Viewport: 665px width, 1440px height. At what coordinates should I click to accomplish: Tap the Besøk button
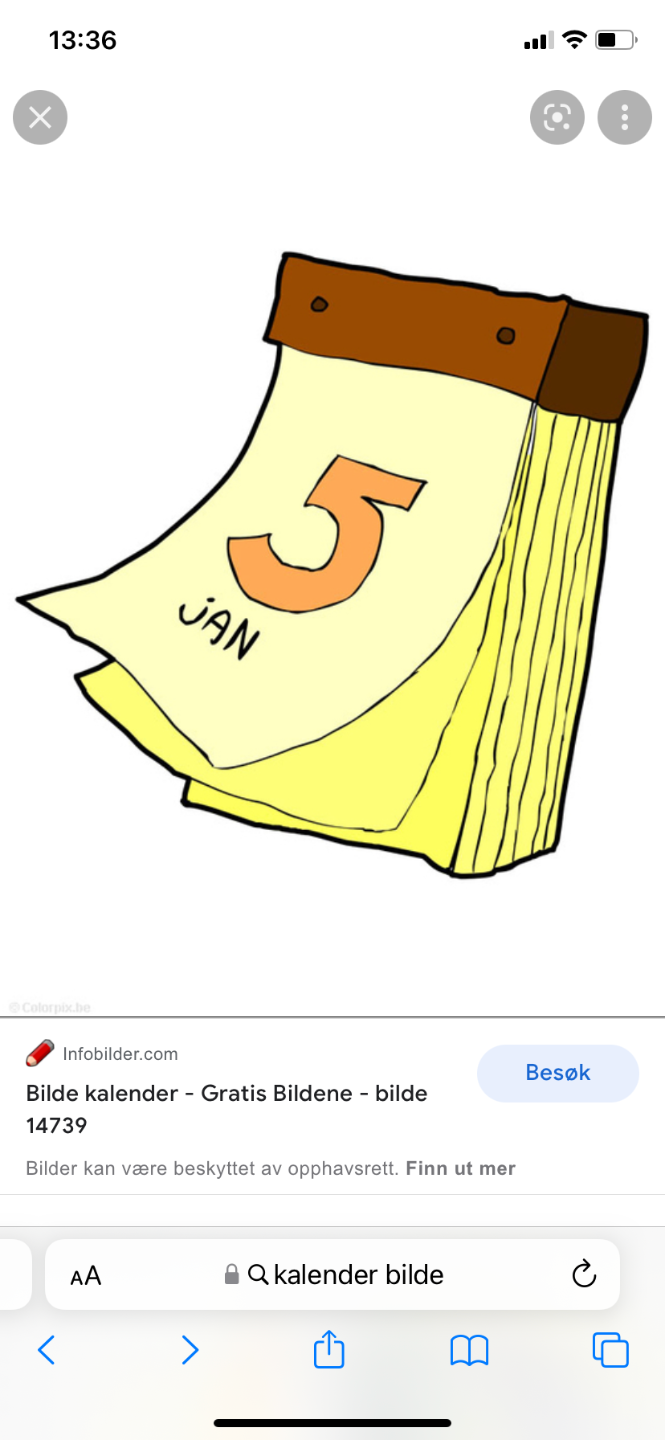558,1073
